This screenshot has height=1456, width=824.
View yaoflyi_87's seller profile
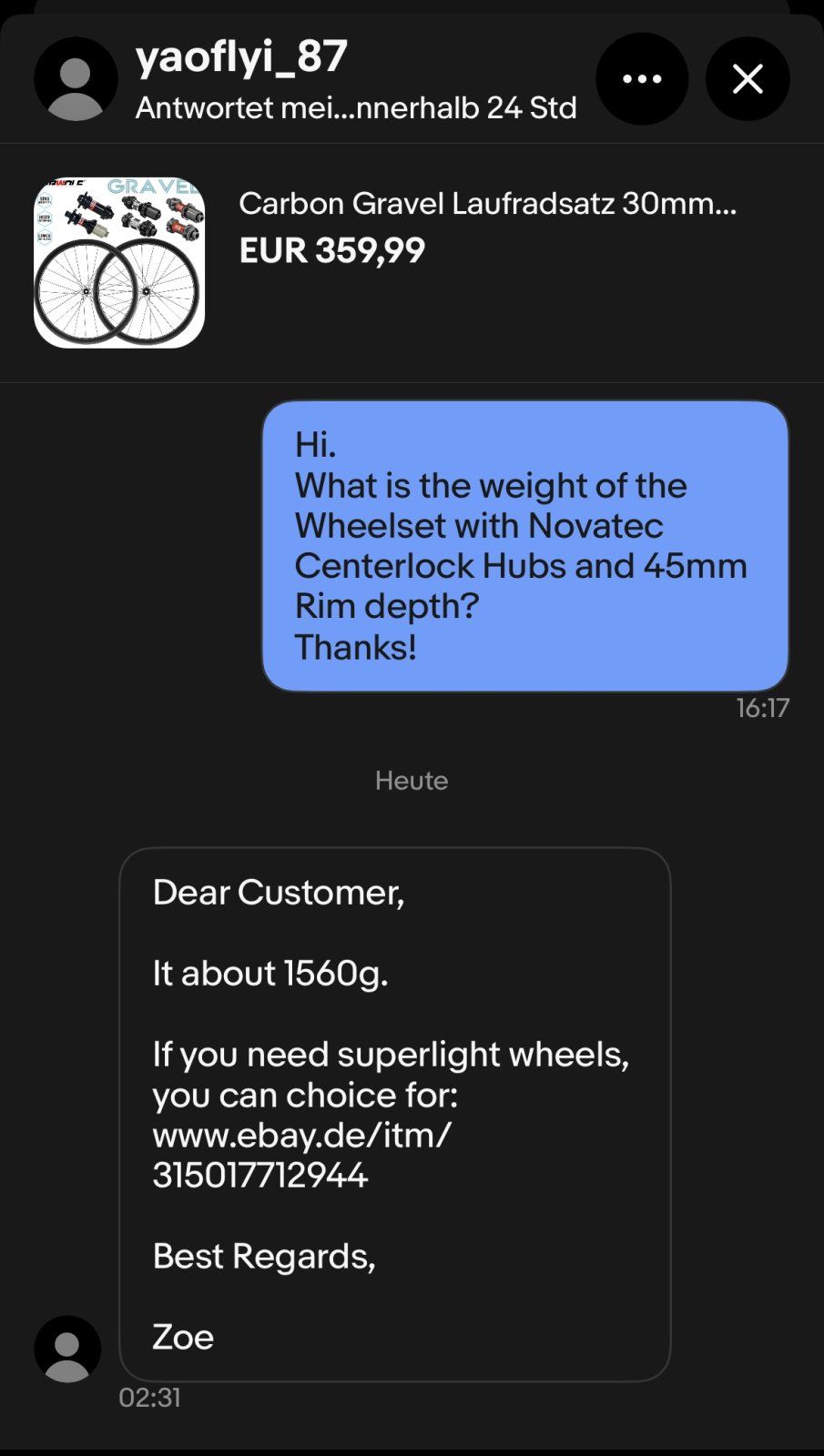click(x=241, y=56)
